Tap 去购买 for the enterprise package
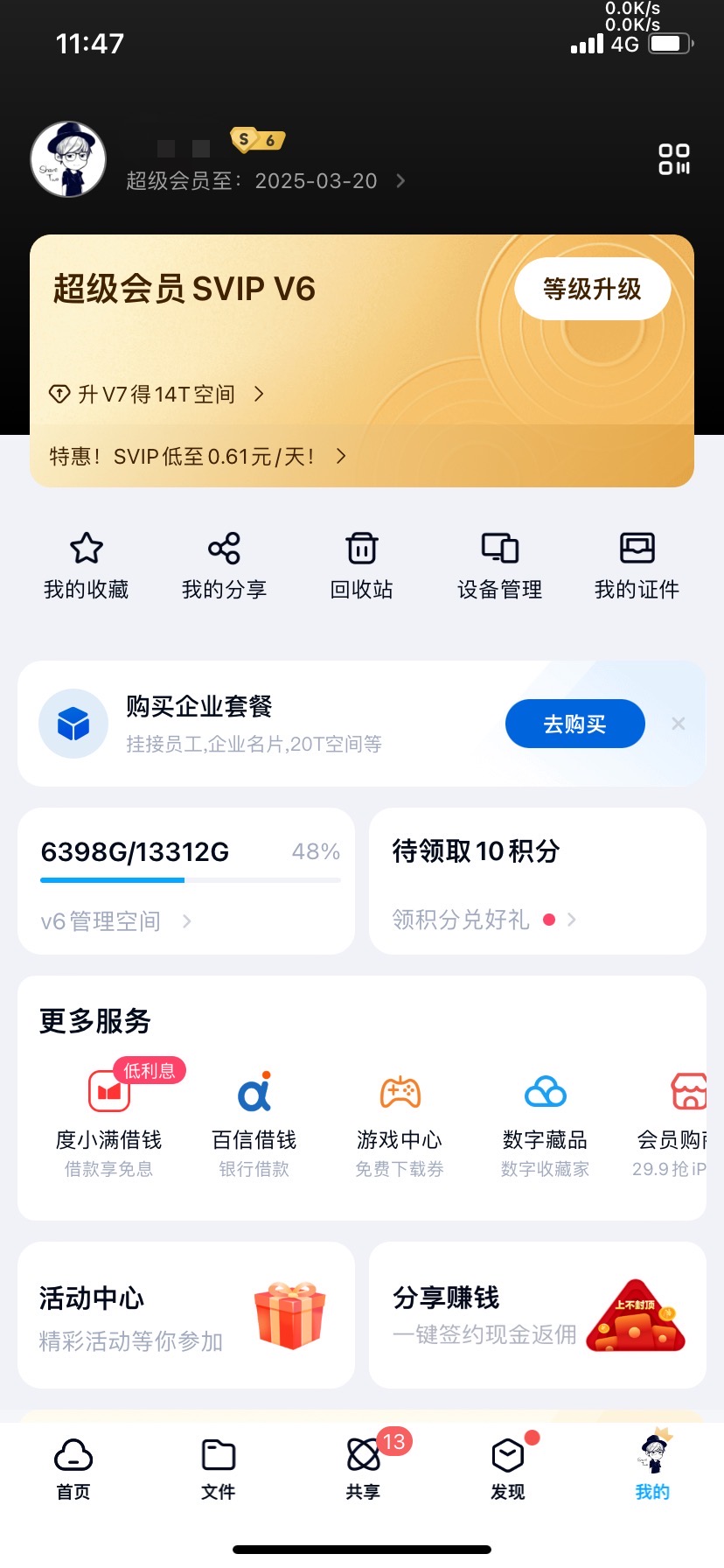Screen dimensions: 724x1568 click(574, 724)
